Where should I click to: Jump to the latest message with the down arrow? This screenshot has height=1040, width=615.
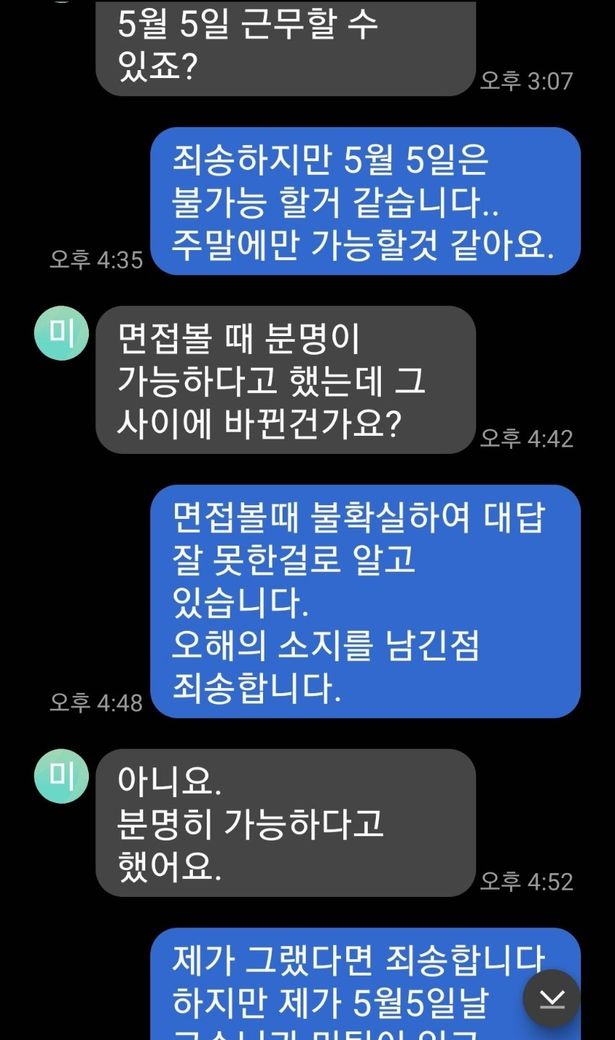[x=552, y=998]
